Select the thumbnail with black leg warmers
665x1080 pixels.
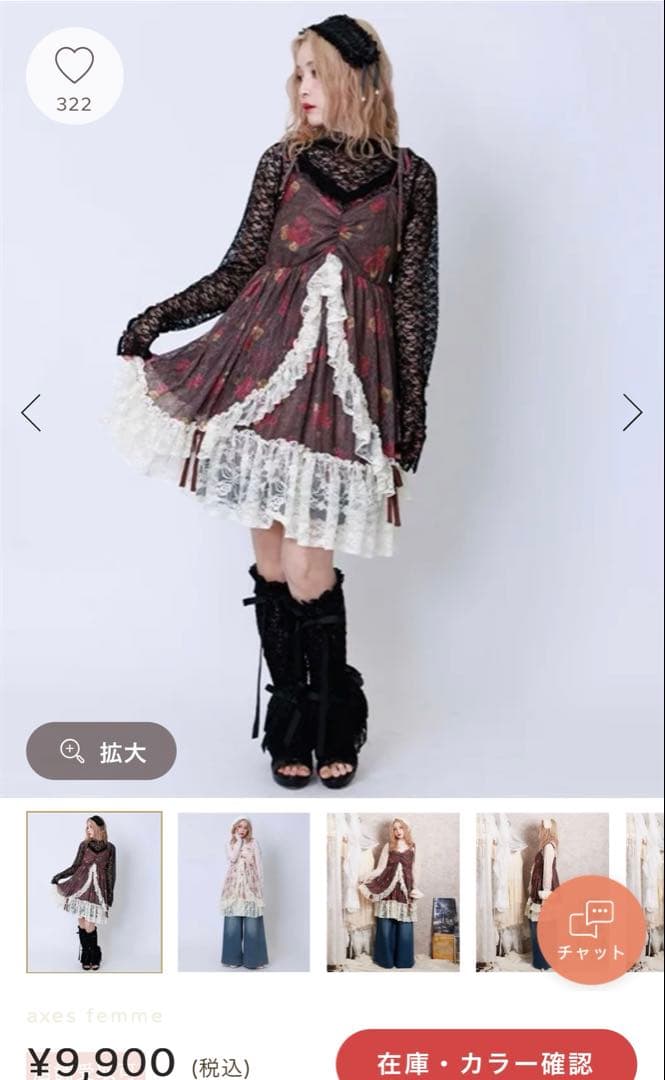coord(94,892)
